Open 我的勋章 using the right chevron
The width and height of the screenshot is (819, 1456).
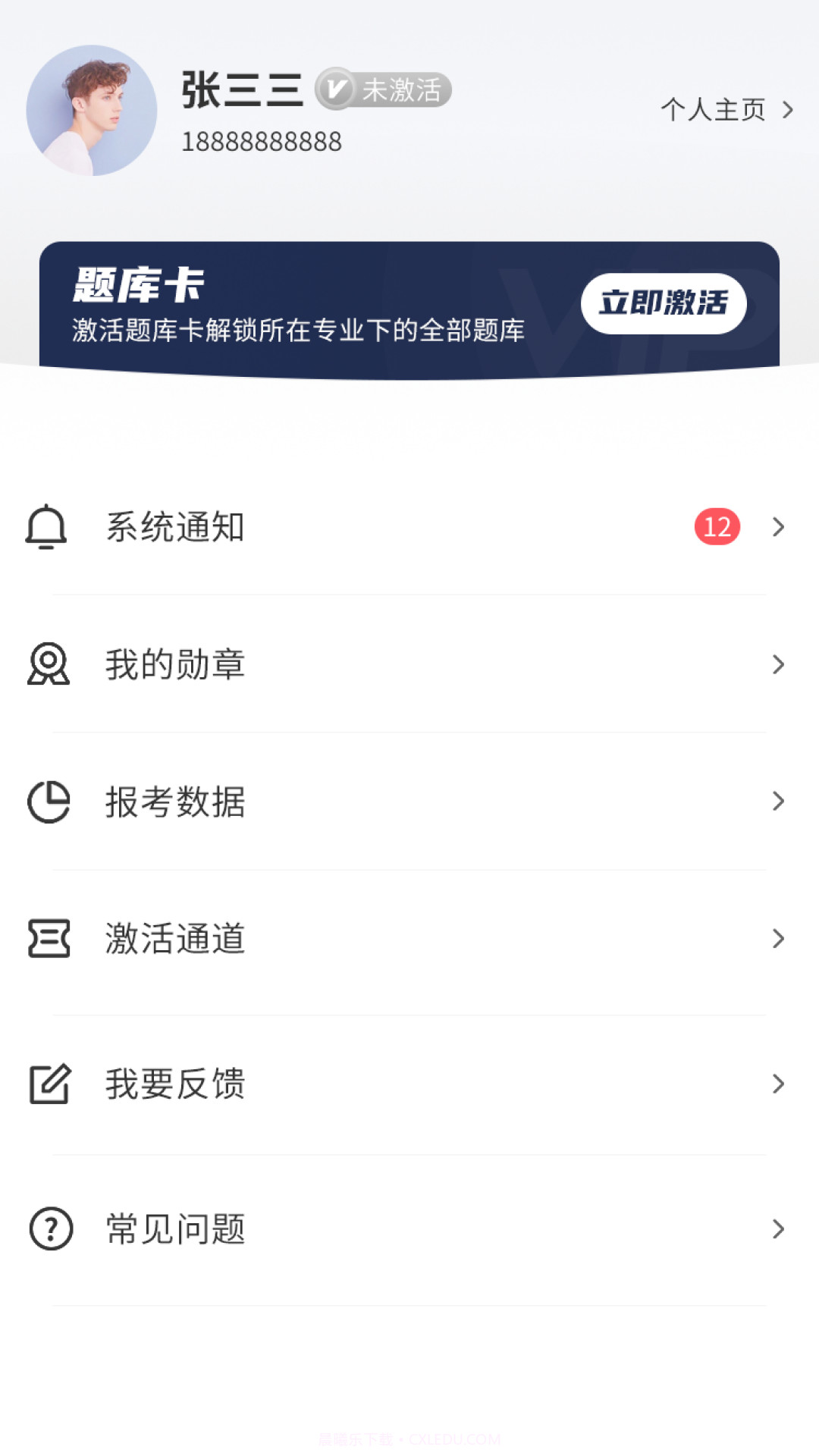coord(778,665)
